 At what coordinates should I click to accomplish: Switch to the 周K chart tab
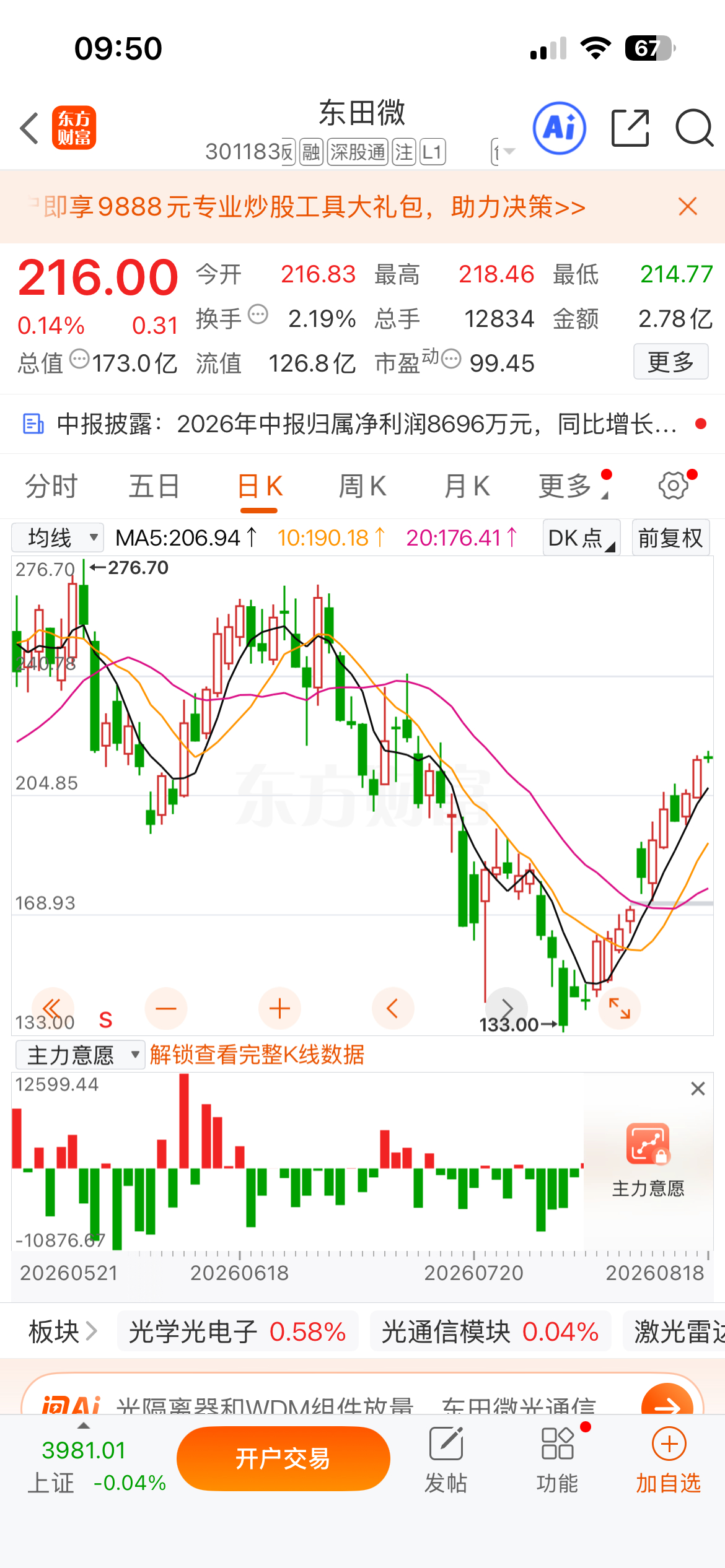point(362,486)
